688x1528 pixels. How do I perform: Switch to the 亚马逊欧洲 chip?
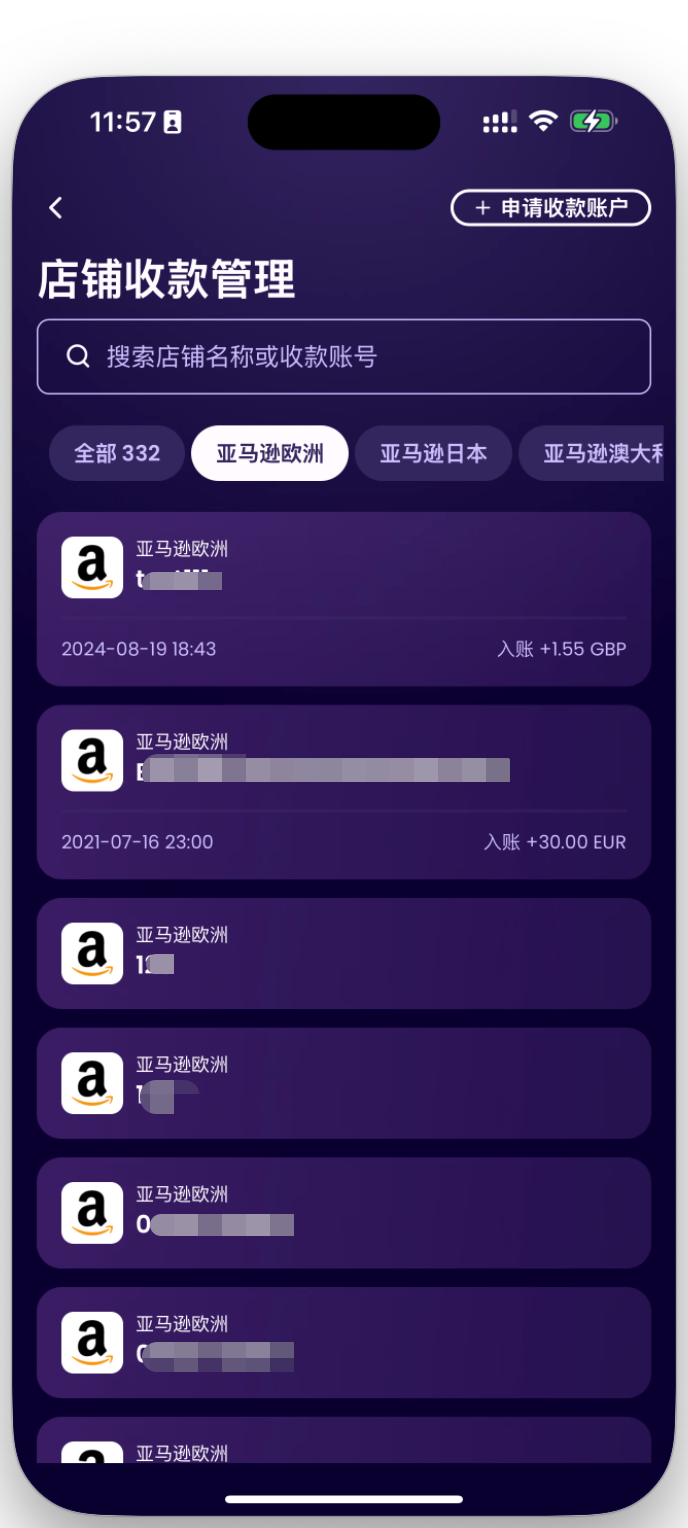(x=270, y=453)
